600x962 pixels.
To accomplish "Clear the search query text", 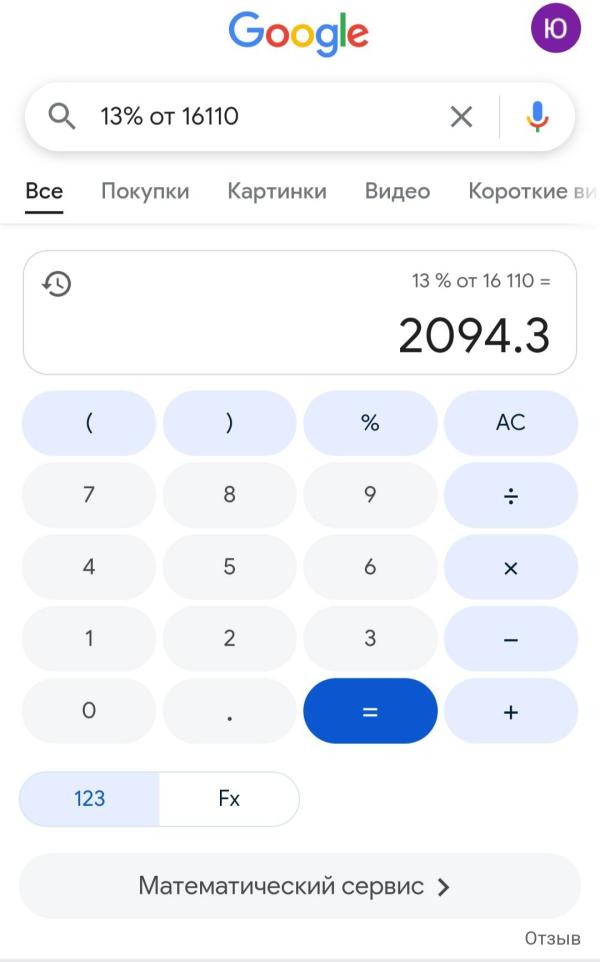I will coord(461,117).
